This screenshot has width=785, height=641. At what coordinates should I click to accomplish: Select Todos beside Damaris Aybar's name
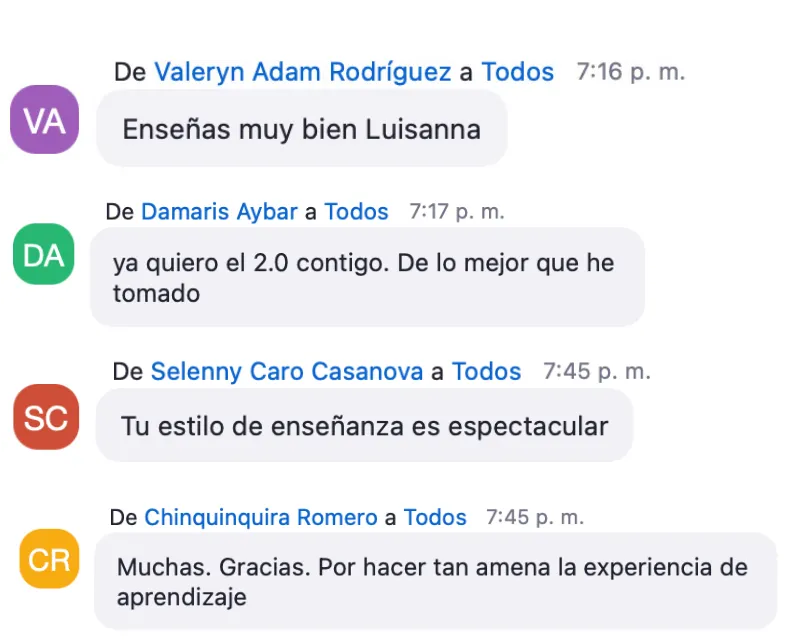[356, 212]
